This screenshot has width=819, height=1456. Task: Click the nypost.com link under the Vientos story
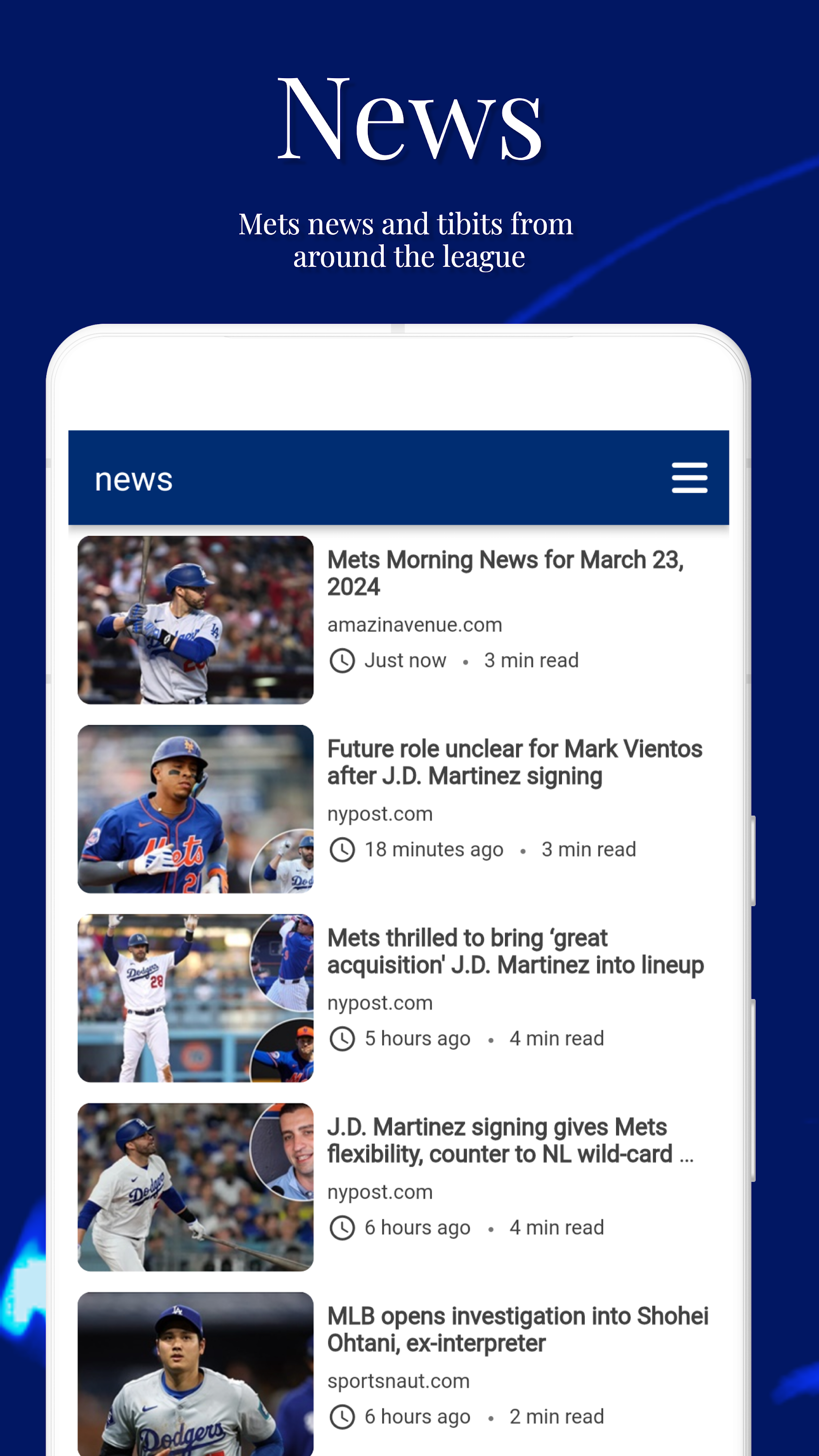pyautogui.click(x=380, y=814)
